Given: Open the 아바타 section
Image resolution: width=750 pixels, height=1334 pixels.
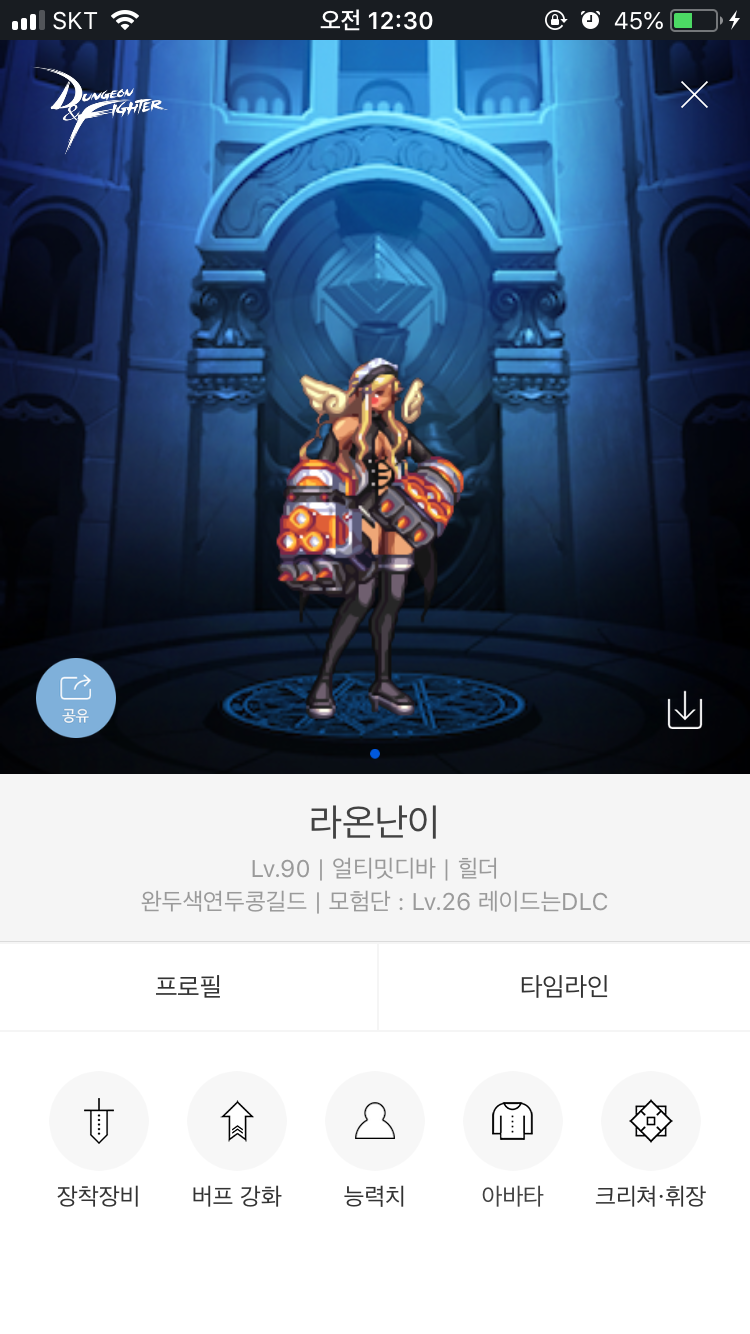Looking at the screenshot, I should pos(512,1121).
